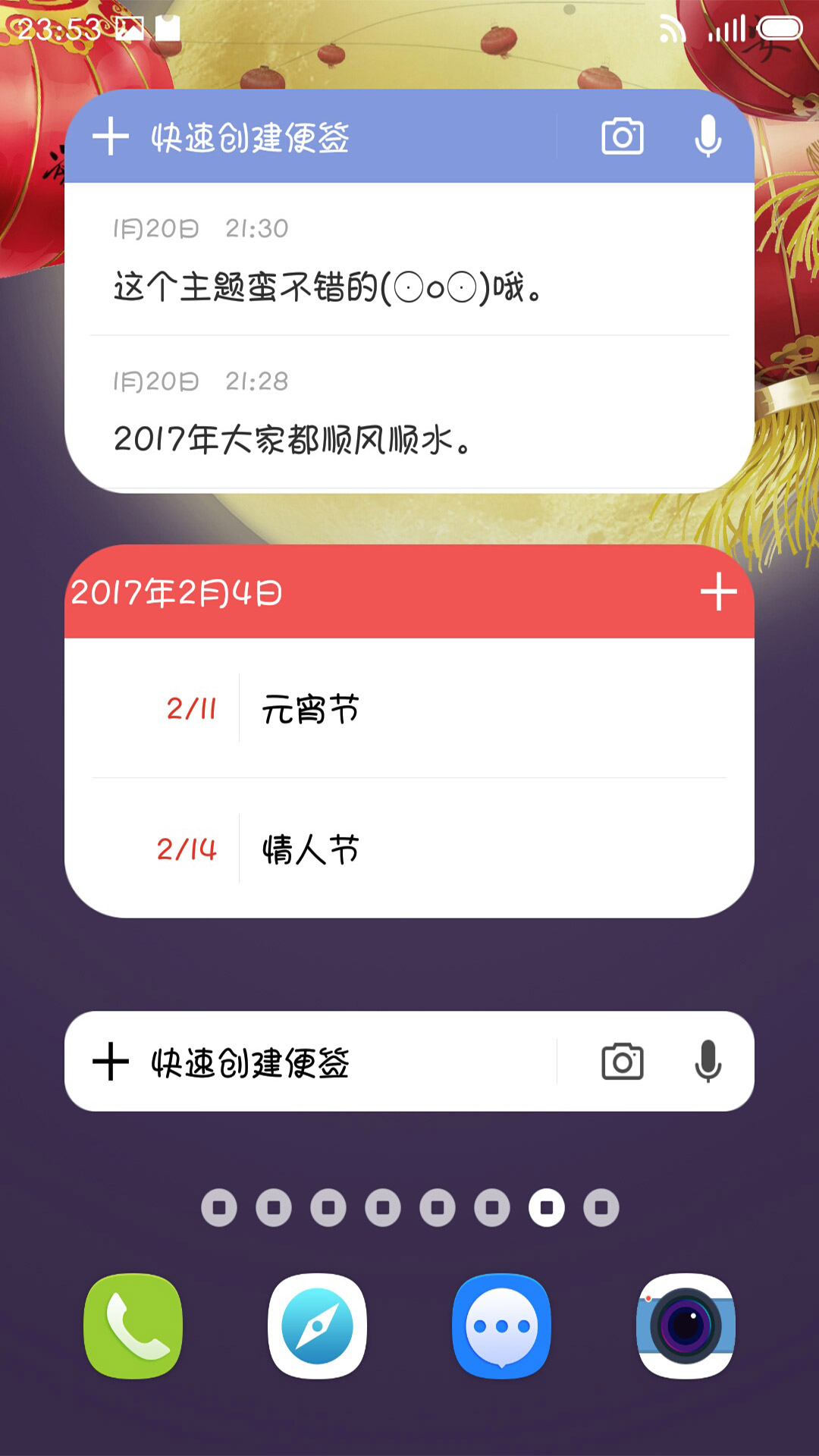Open the note 这个主题蛮不错的
The width and height of the screenshot is (819, 1456).
409,260
